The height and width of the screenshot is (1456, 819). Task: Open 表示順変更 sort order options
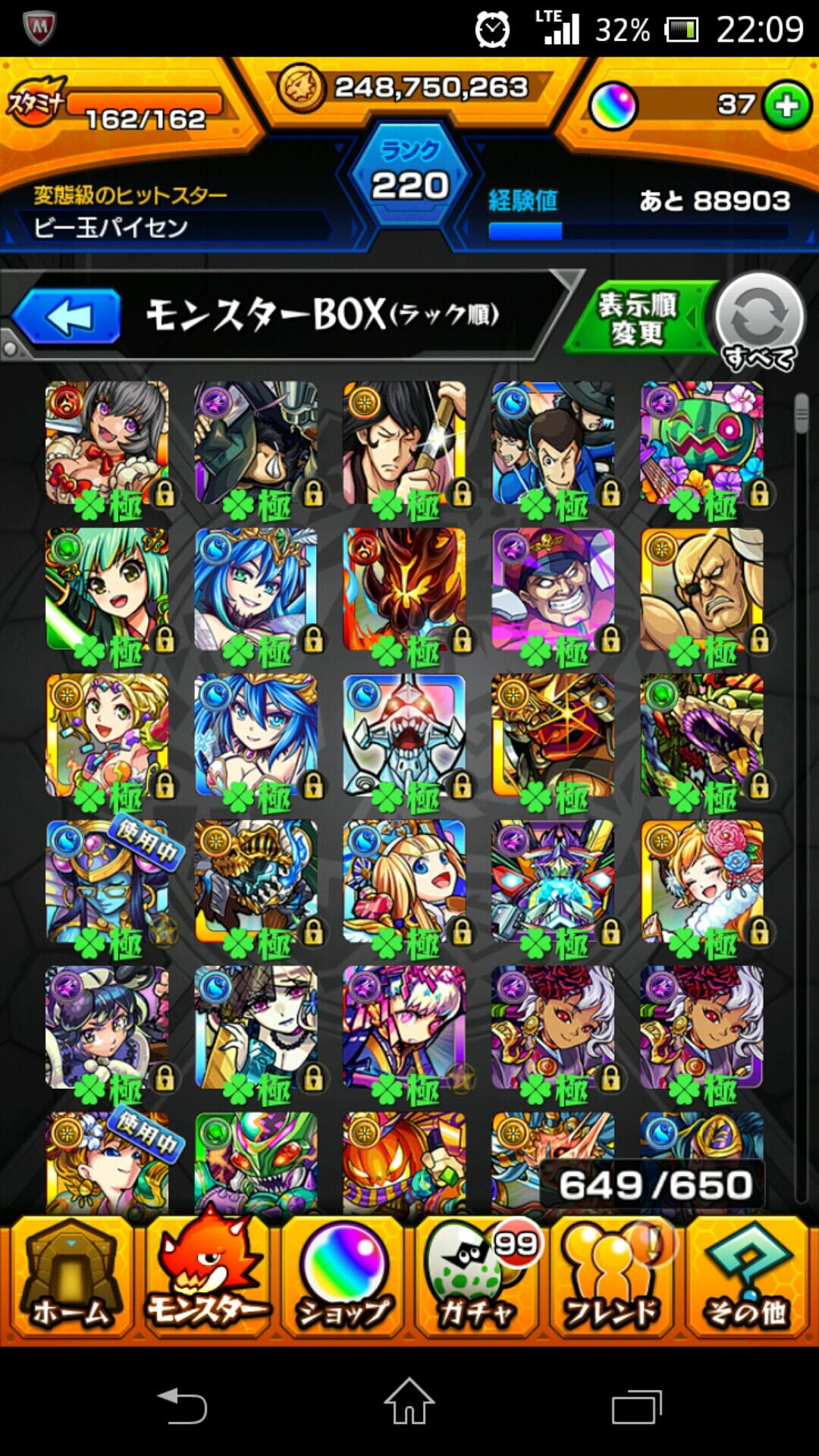point(639,318)
